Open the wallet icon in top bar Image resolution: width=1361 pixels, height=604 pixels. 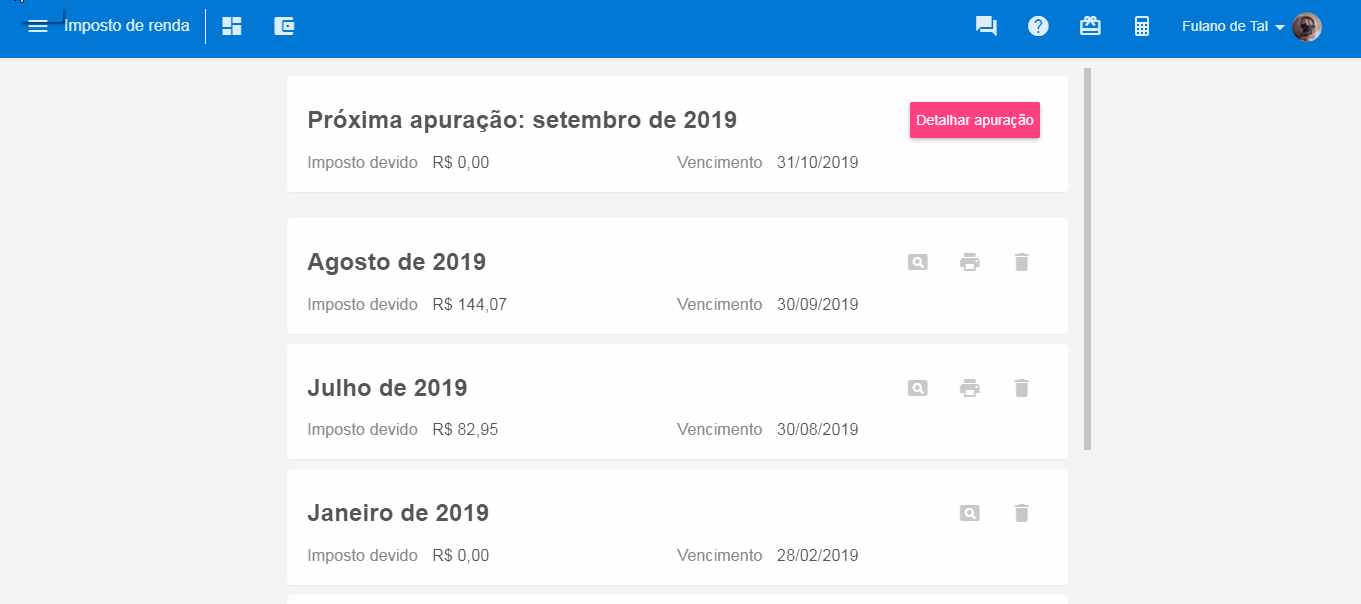[x=285, y=27]
